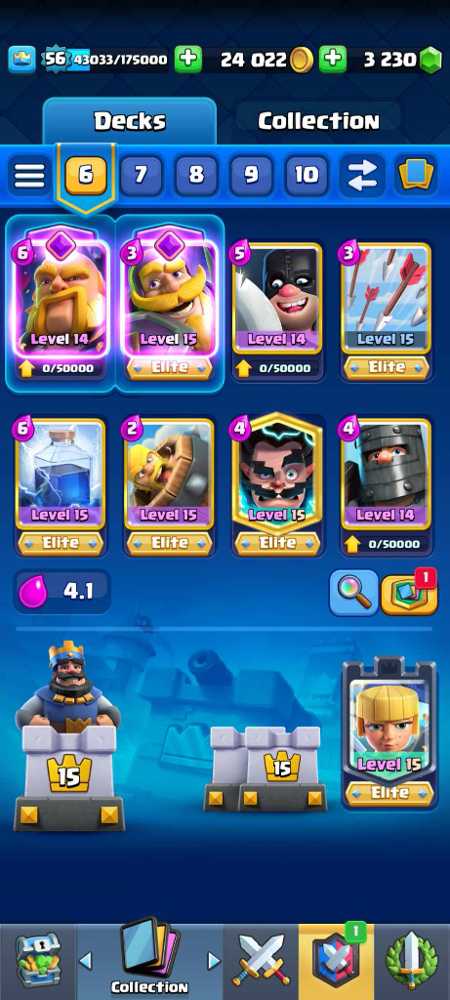This screenshot has height=1000, width=450.
Task: Open the card stack icon with red badge
Action: [409, 592]
